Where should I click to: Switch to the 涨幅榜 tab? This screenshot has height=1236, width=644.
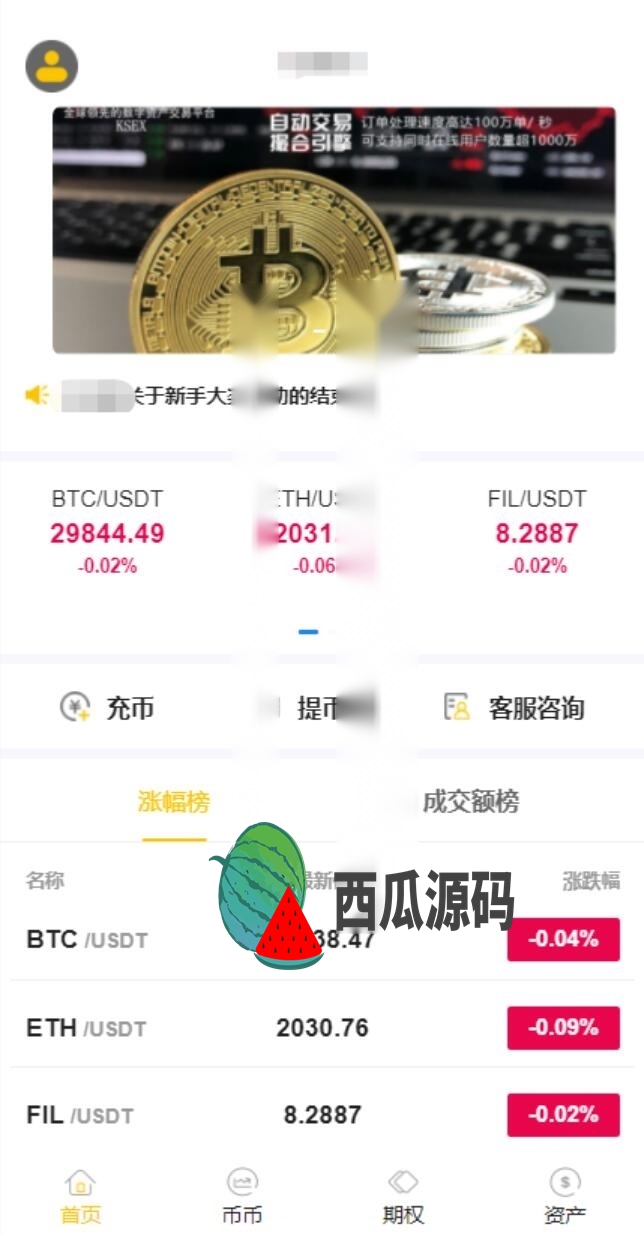[x=174, y=801]
